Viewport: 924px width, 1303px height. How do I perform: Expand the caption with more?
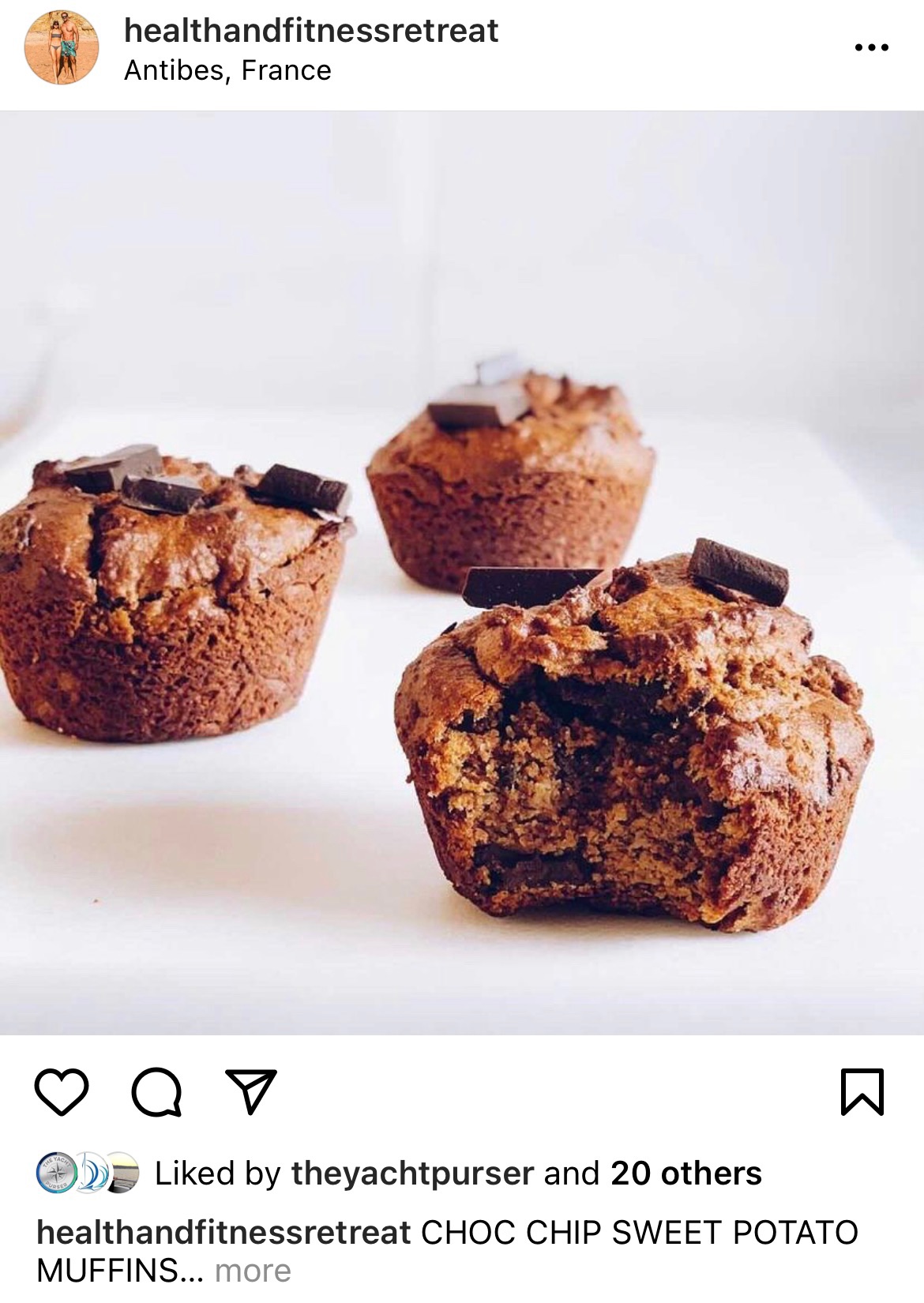point(253,1271)
